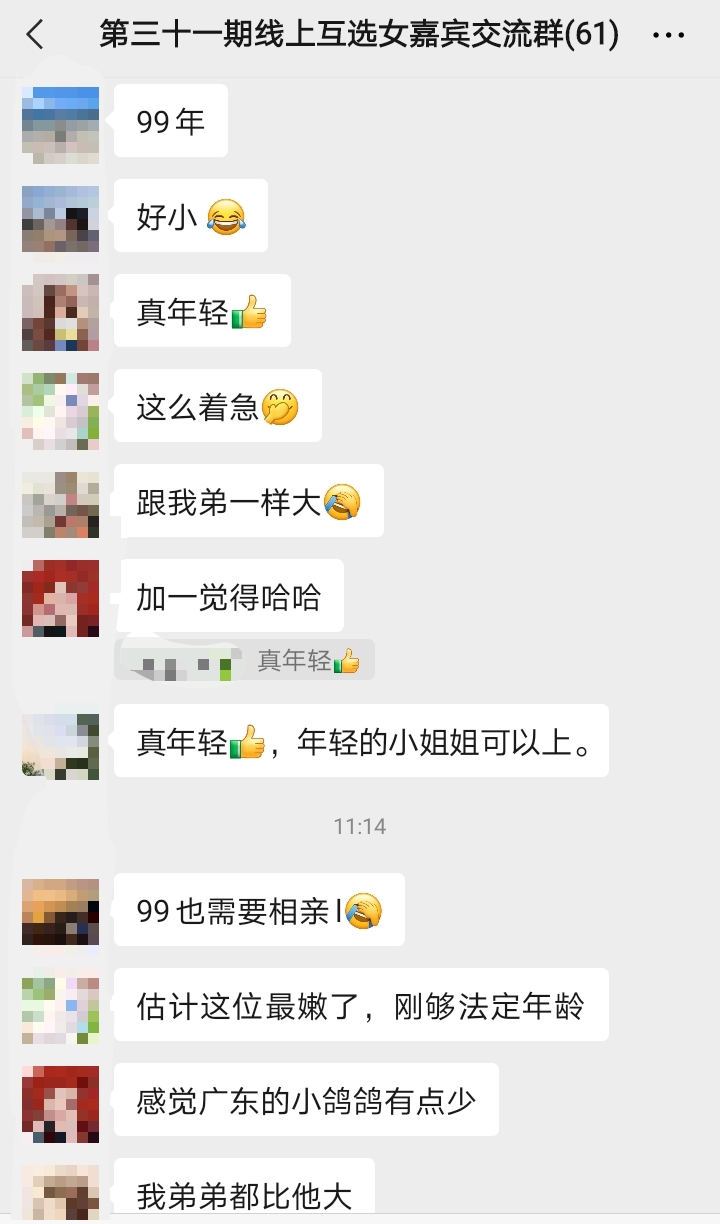Image resolution: width=720 pixels, height=1224 pixels.
Task: Tap the avatar next to "这么着急"
Action: (60, 409)
